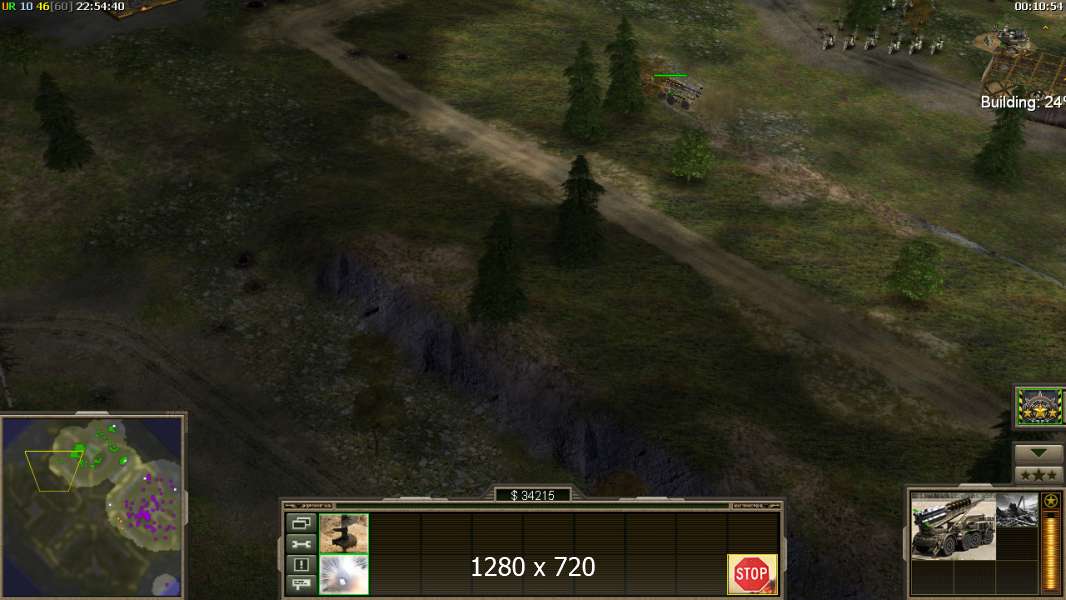Viewport: 1066px width, 600px height.
Task: Click the minimap to jump the view
Action: pos(92,505)
